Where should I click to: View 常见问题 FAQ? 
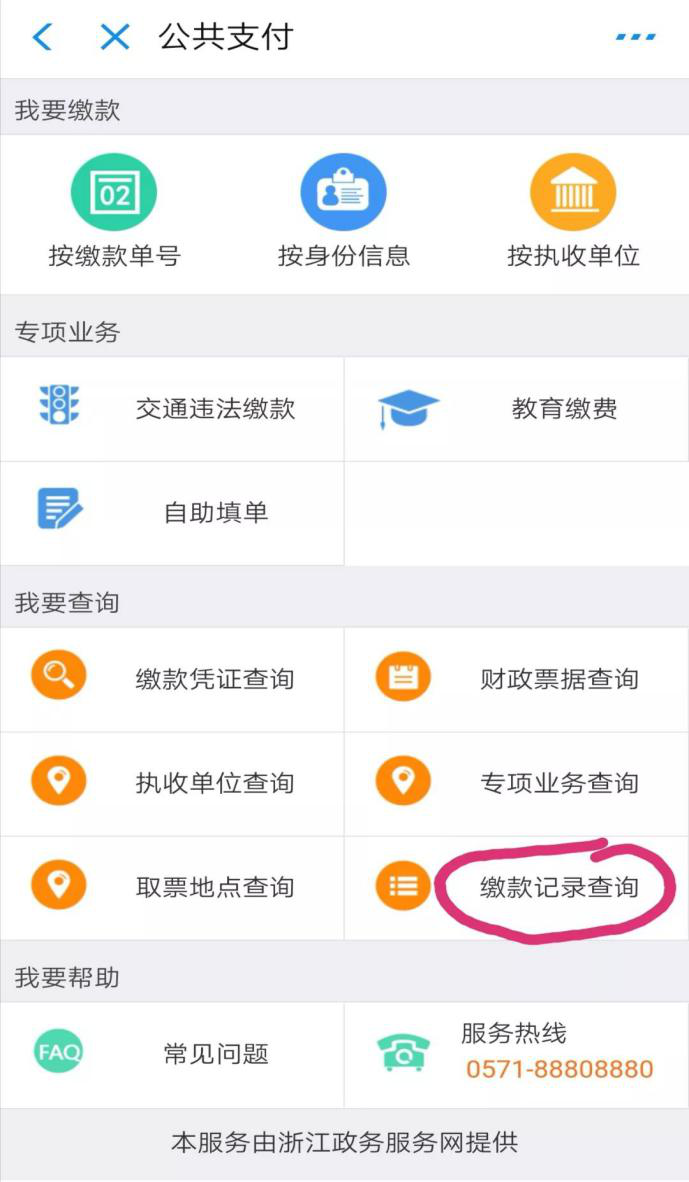pyautogui.click(x=172, y=1054)
